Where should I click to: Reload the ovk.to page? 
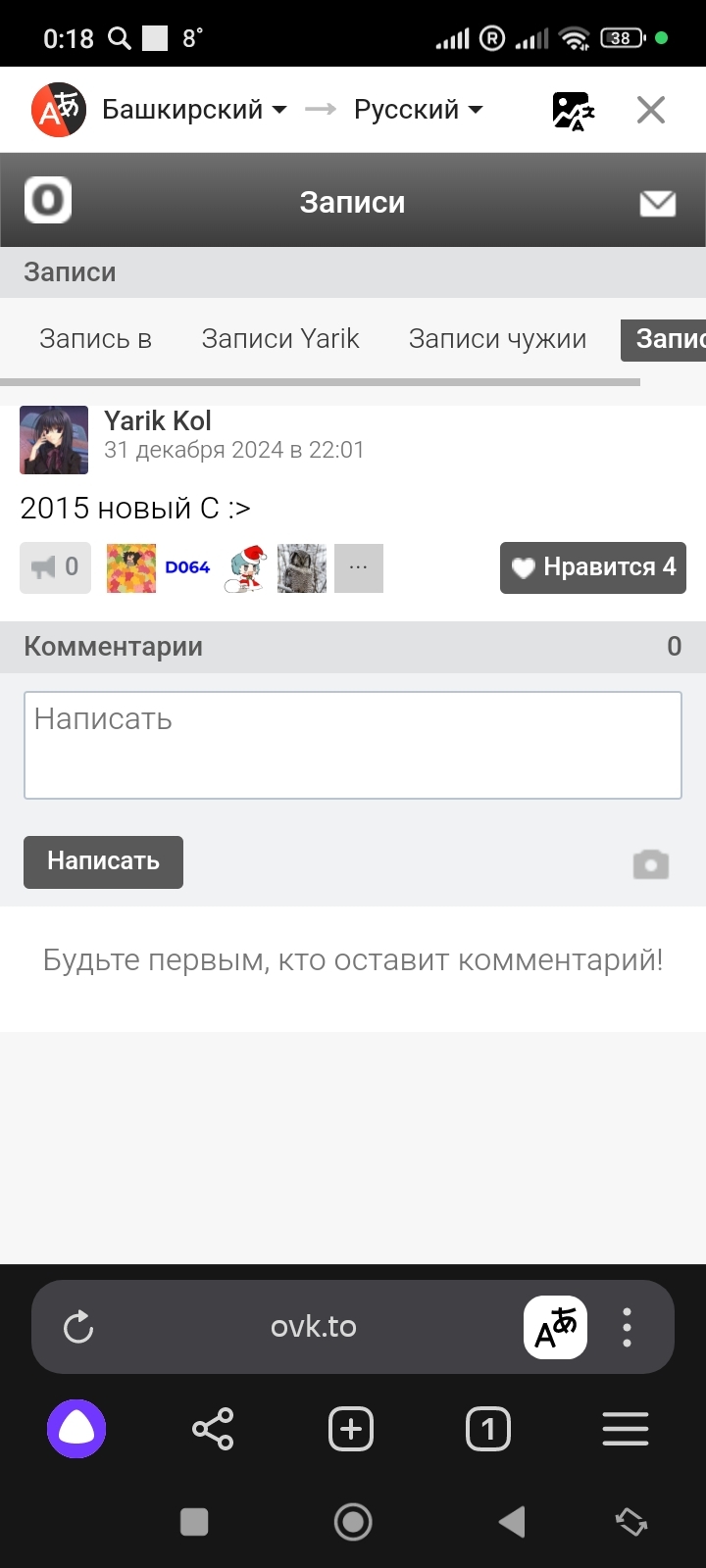tap(78, 1328)
